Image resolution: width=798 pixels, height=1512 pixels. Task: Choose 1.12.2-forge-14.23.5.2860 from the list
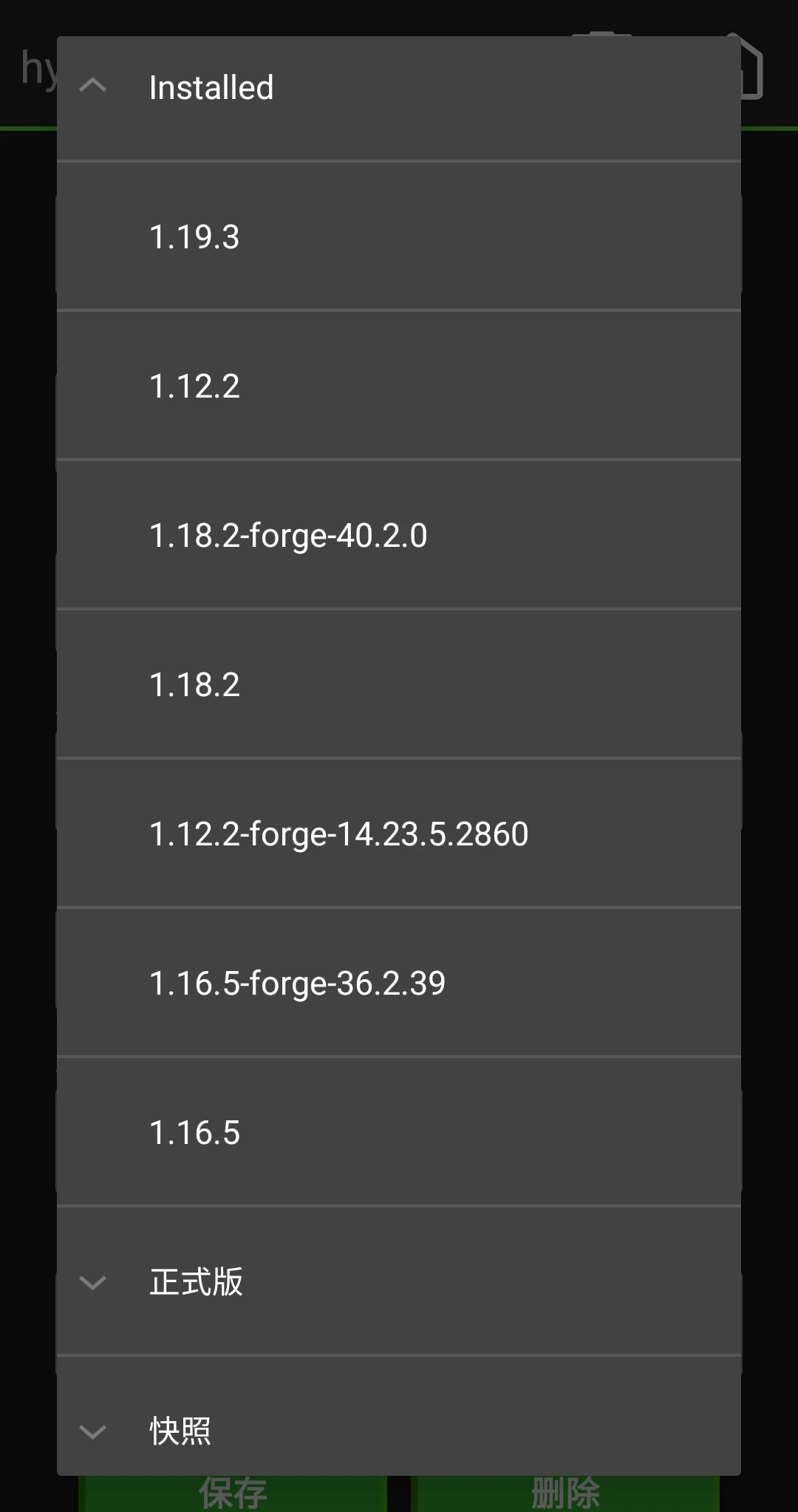(x=399, y=834)
